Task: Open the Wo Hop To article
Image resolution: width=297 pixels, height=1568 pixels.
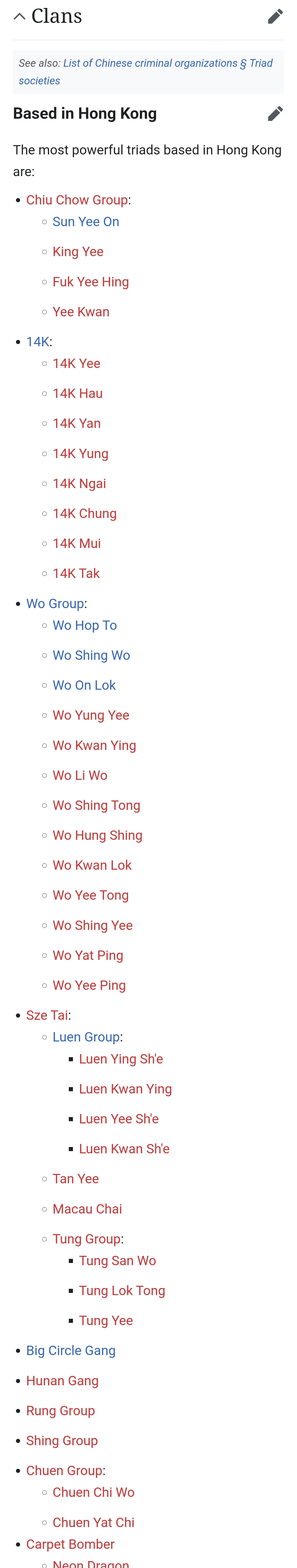Action: [x=84, y=626]
